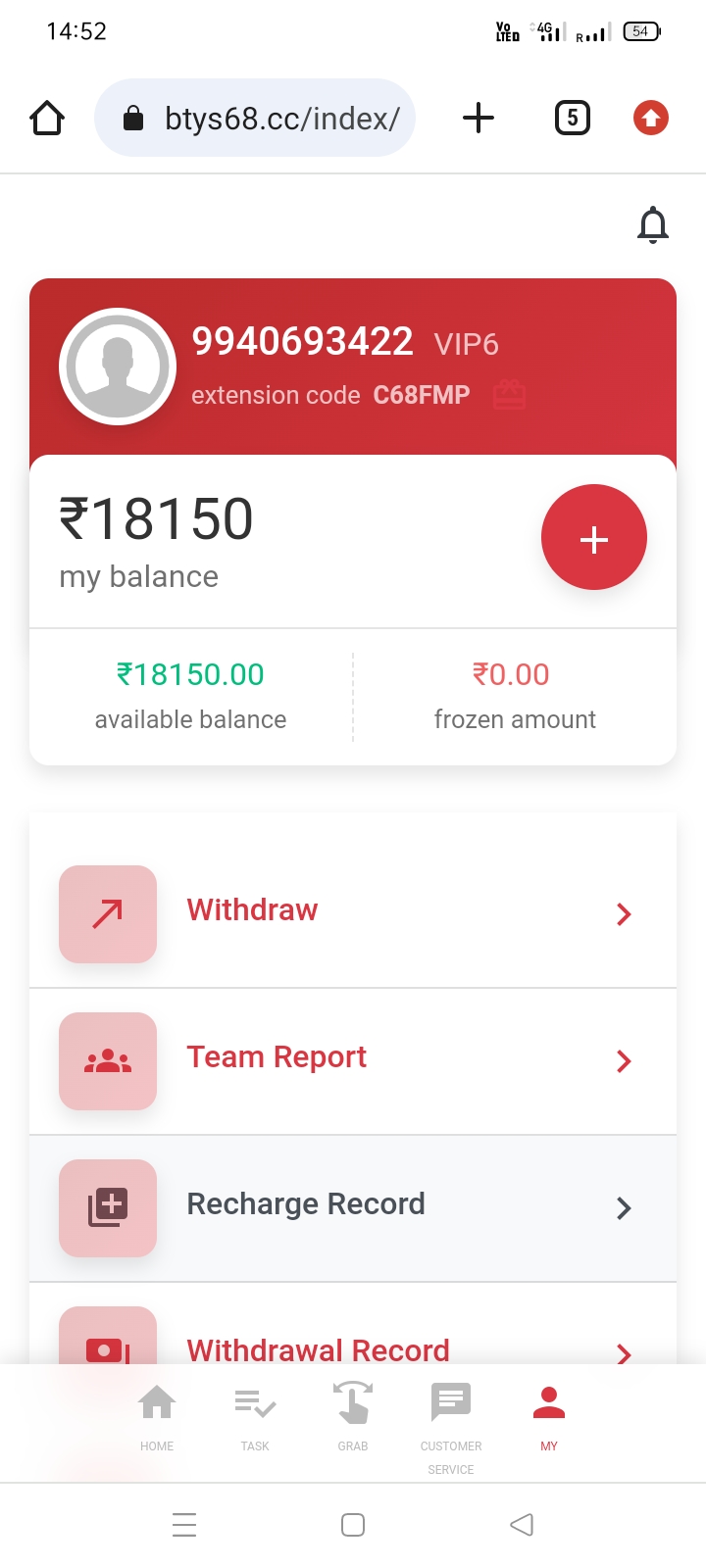The image size is (706, 1568).
Task: Switch to the Grab tab
Action: click(x=353, y=1416)
